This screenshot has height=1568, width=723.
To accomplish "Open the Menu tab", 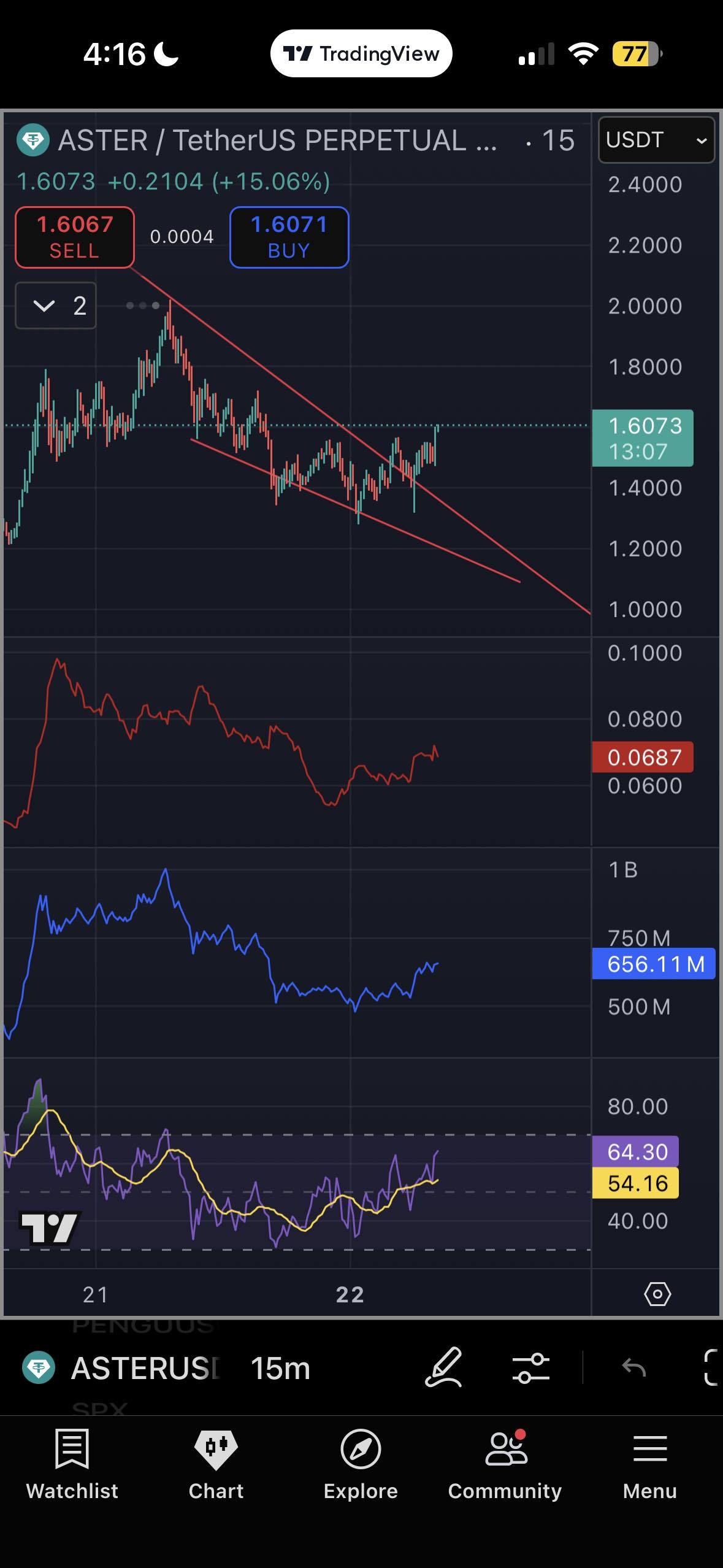I will point(650,1464).
